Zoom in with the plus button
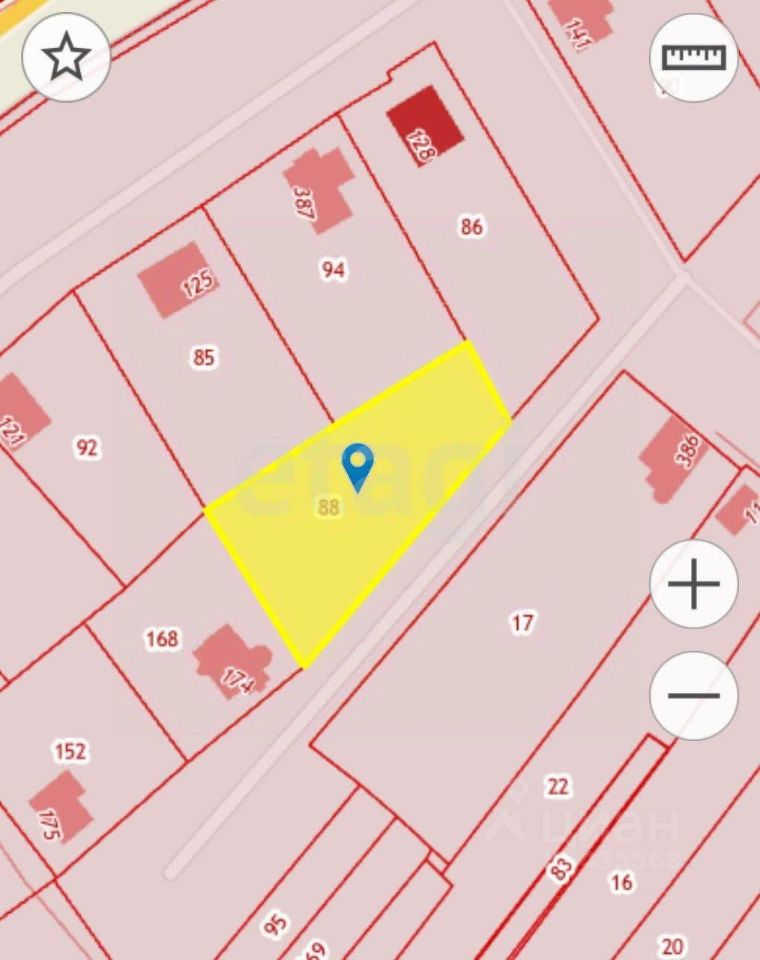The width and height of the screenshot is (760, 960). pyautogui.click(x=694, y=584)
